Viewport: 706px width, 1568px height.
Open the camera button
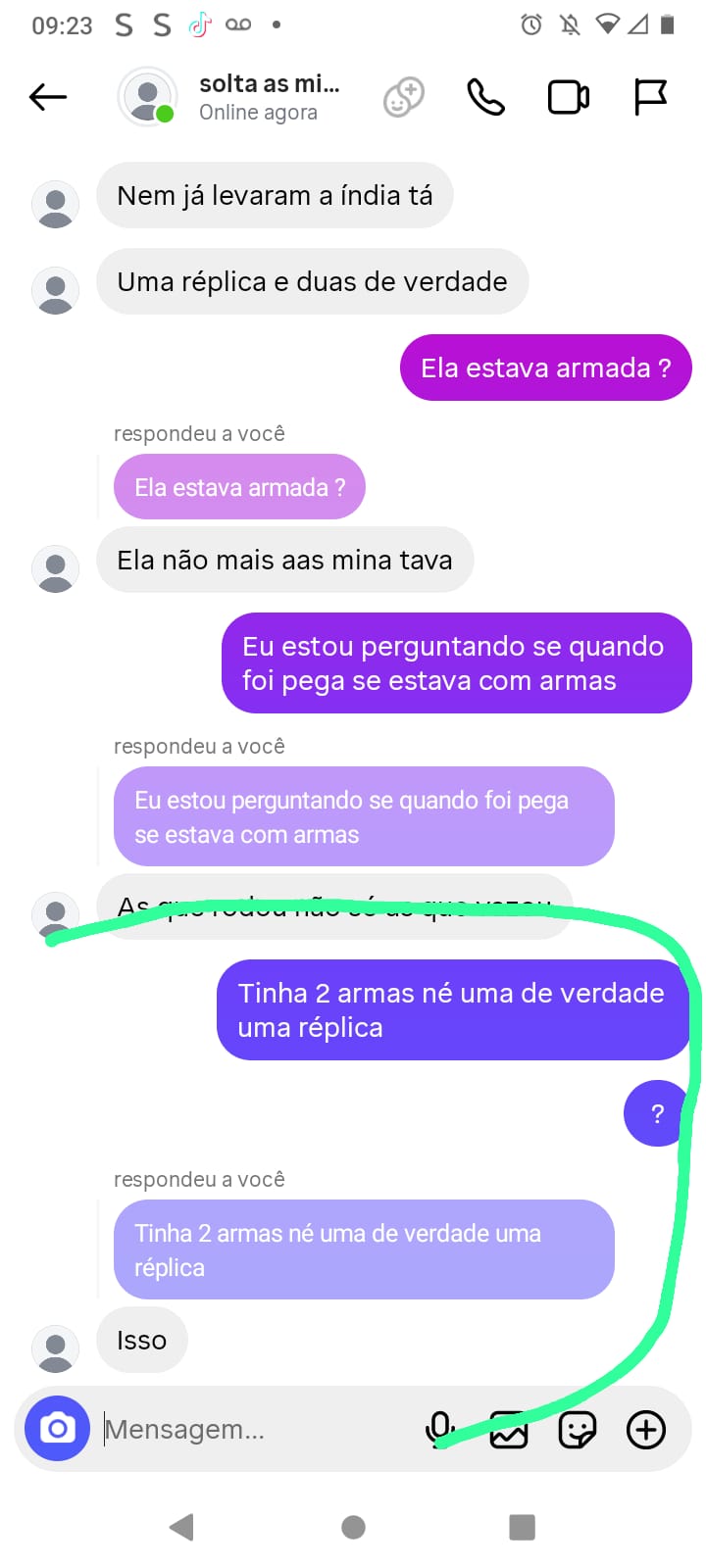[x=58, y=1428]
